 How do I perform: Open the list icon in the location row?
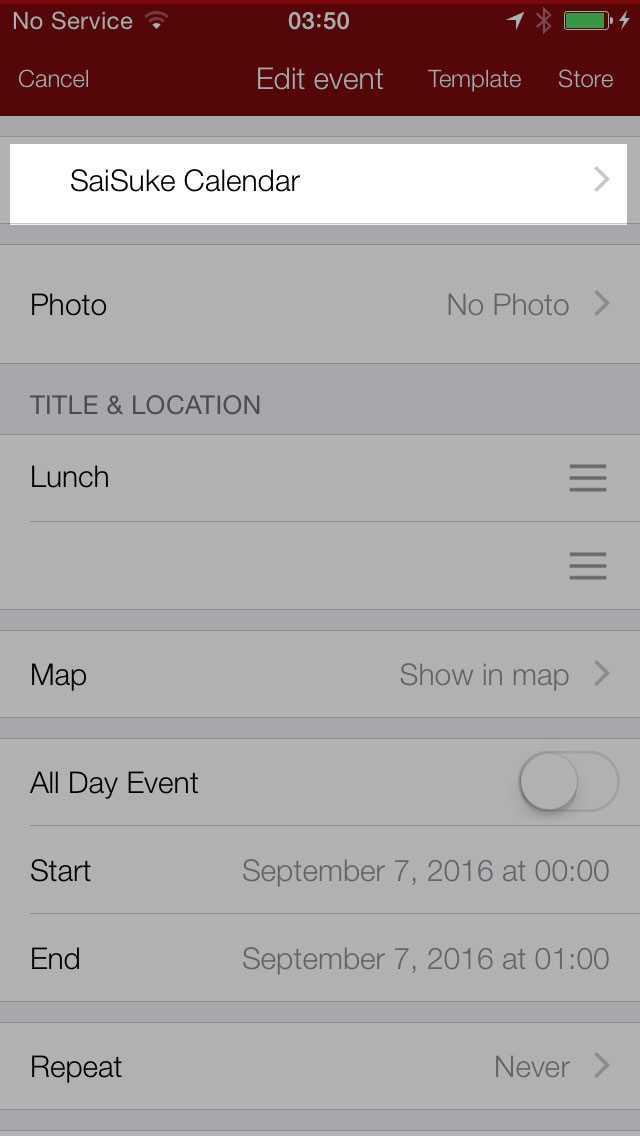tap(587, 566)
